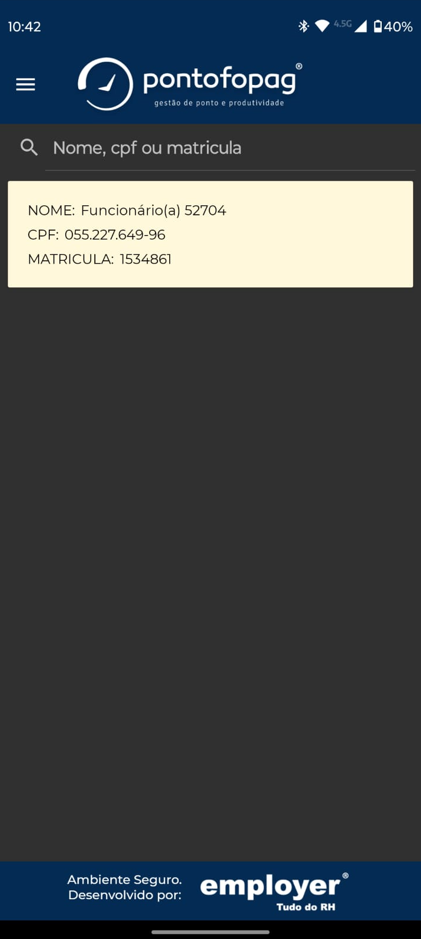The width and height of the screenshot is (421, 939).
Task: Open the hamburger drawer menu
Action: (x=25, y=84)
